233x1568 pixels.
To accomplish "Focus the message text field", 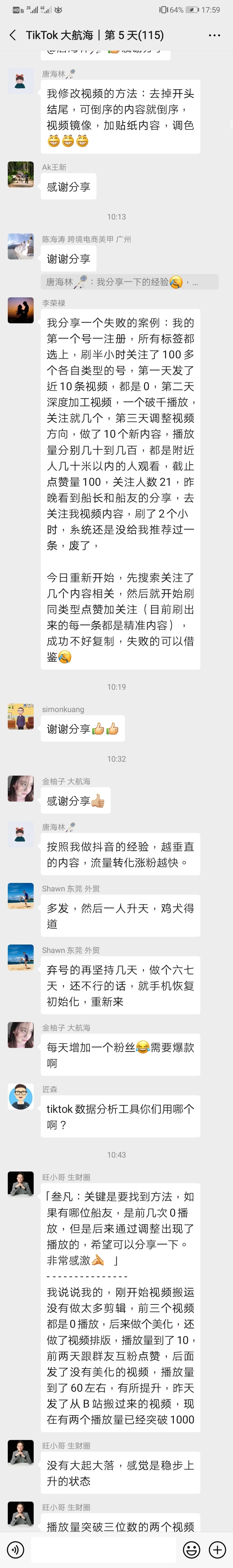I will [x=103, y=1549].
